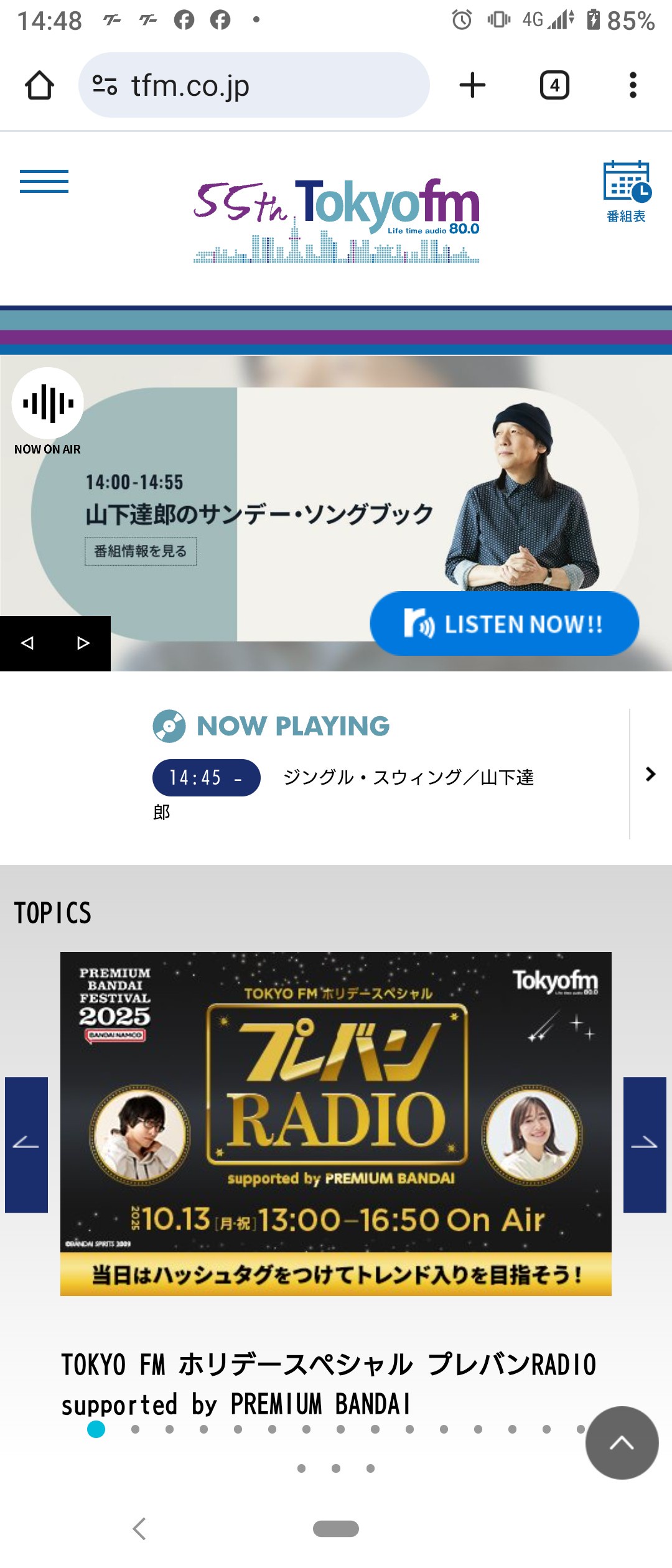Select the second topics carousel dot

click(135, 1429)
